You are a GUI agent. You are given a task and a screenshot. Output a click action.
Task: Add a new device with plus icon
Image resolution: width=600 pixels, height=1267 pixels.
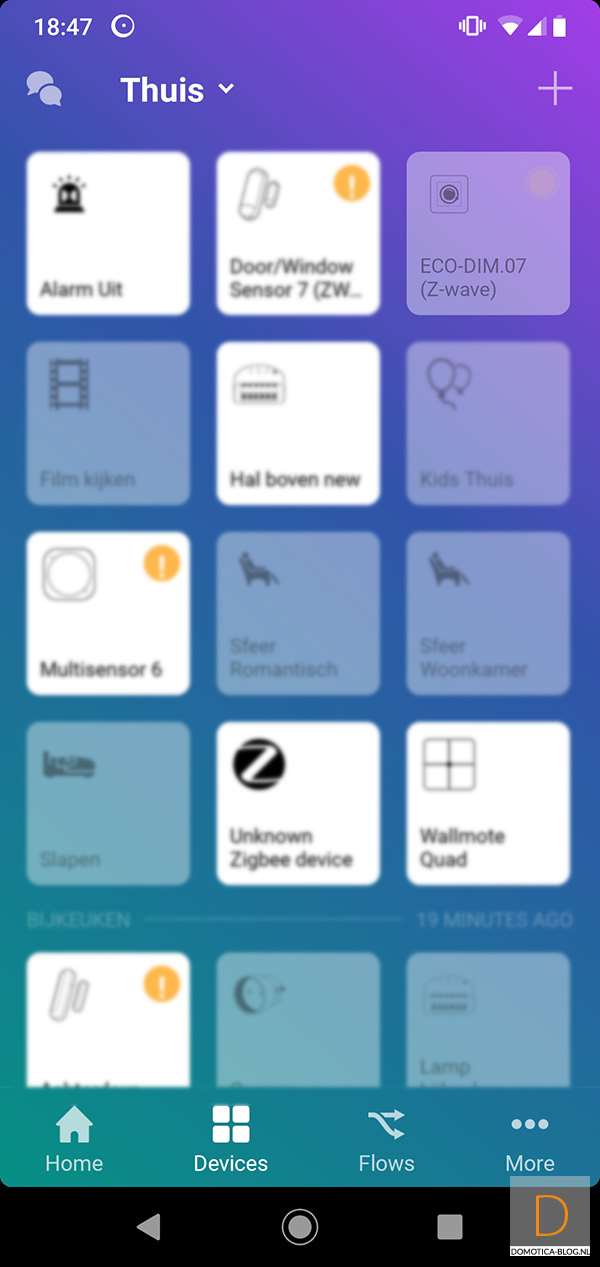(555, 89)
